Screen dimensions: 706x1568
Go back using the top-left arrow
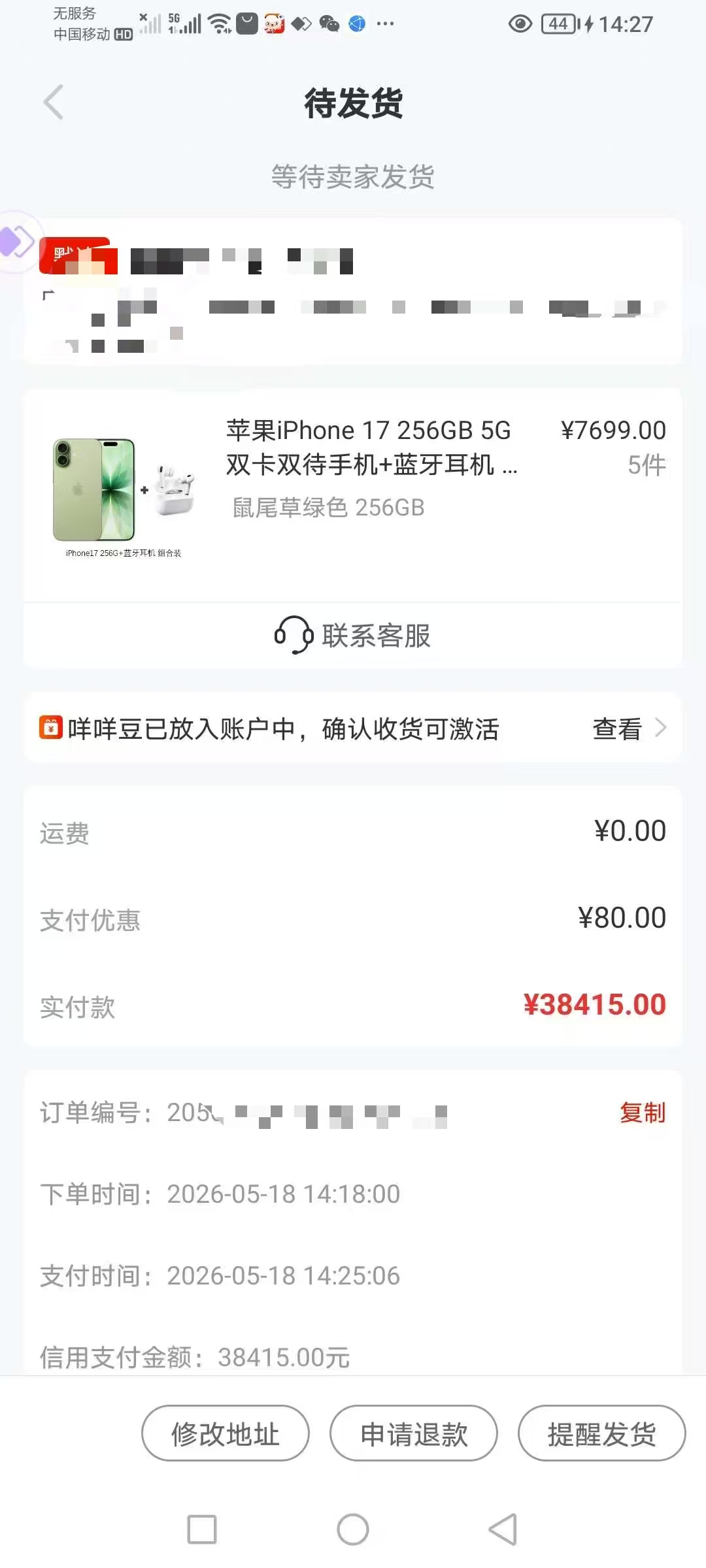[x=54, y=103]
